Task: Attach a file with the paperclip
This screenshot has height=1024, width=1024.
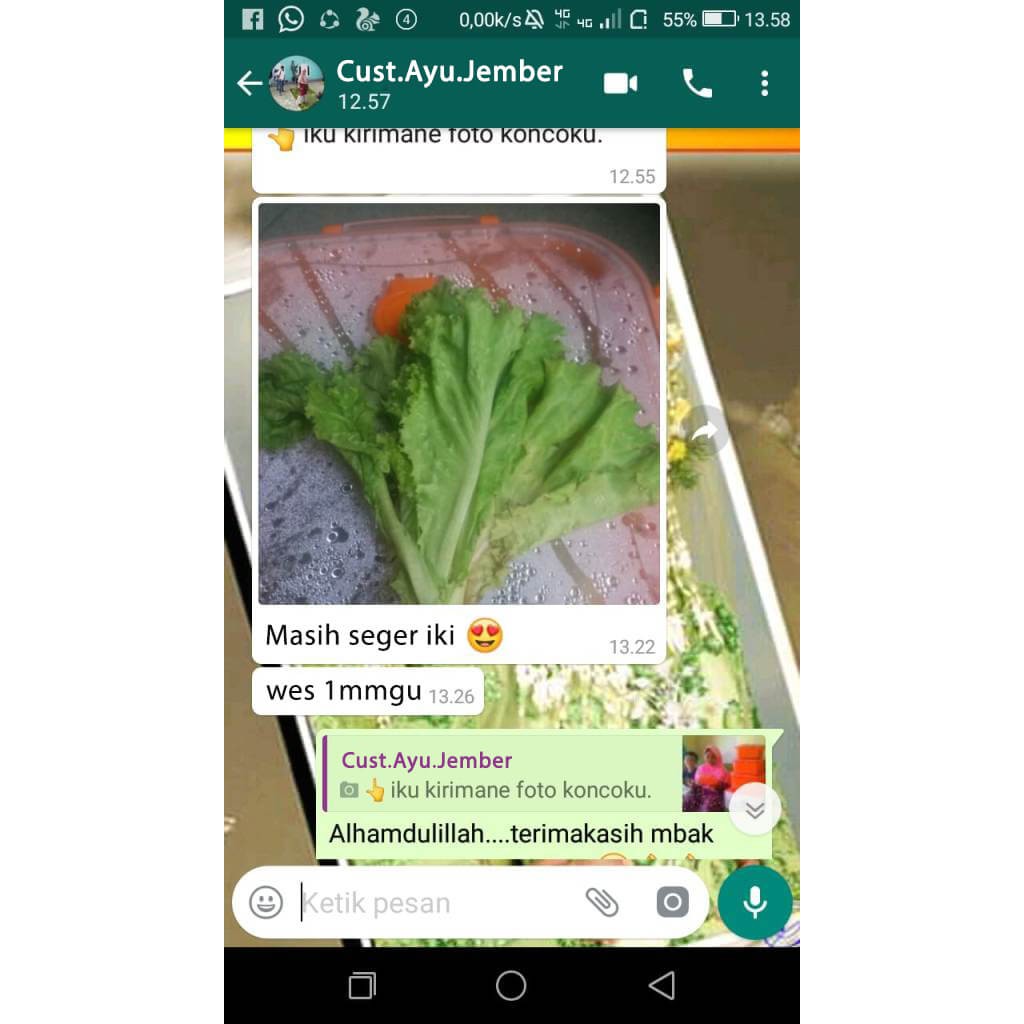Action: pos(602,902)
